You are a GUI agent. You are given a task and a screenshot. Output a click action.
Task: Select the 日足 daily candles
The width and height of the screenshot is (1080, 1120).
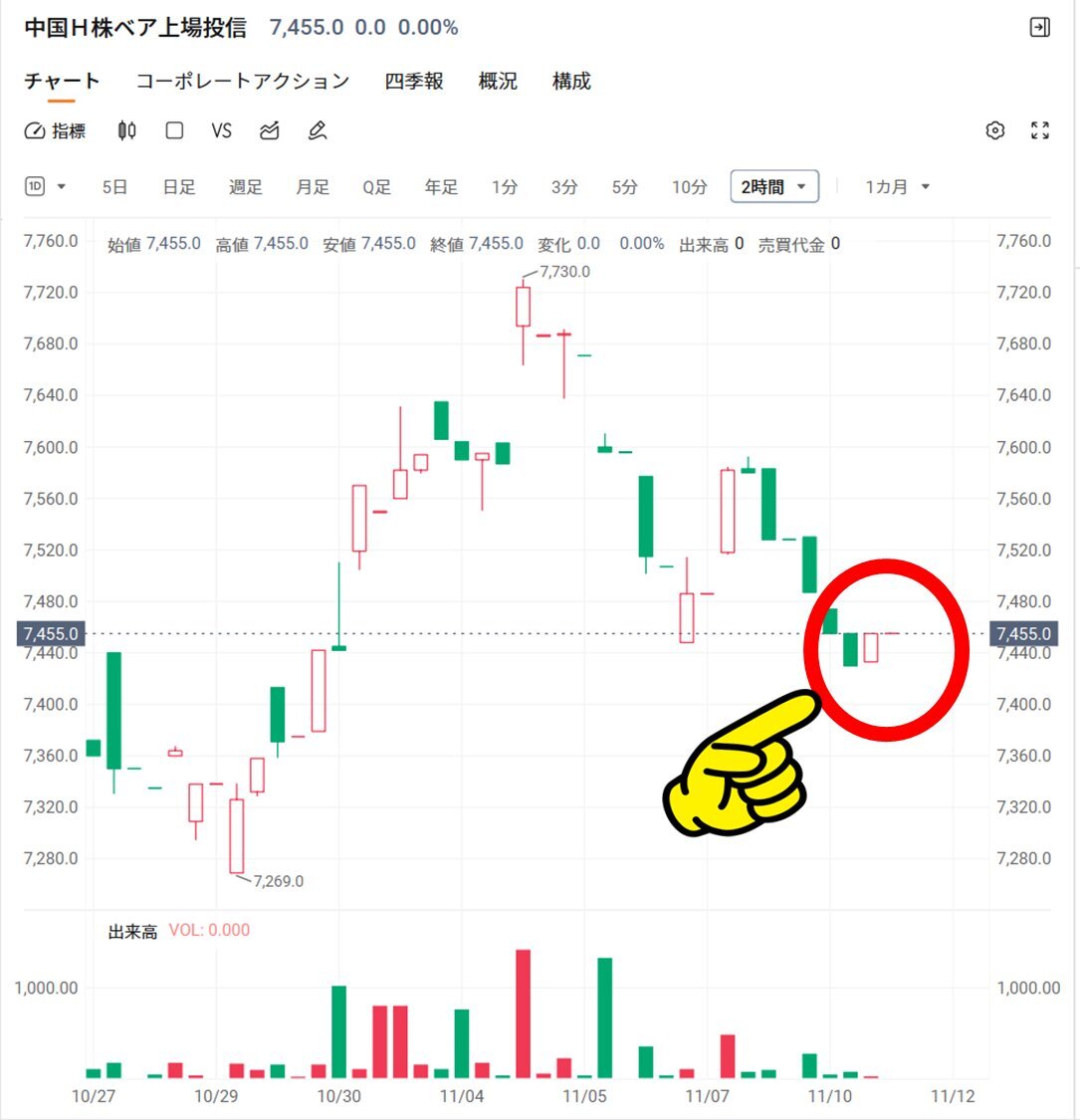179,187
